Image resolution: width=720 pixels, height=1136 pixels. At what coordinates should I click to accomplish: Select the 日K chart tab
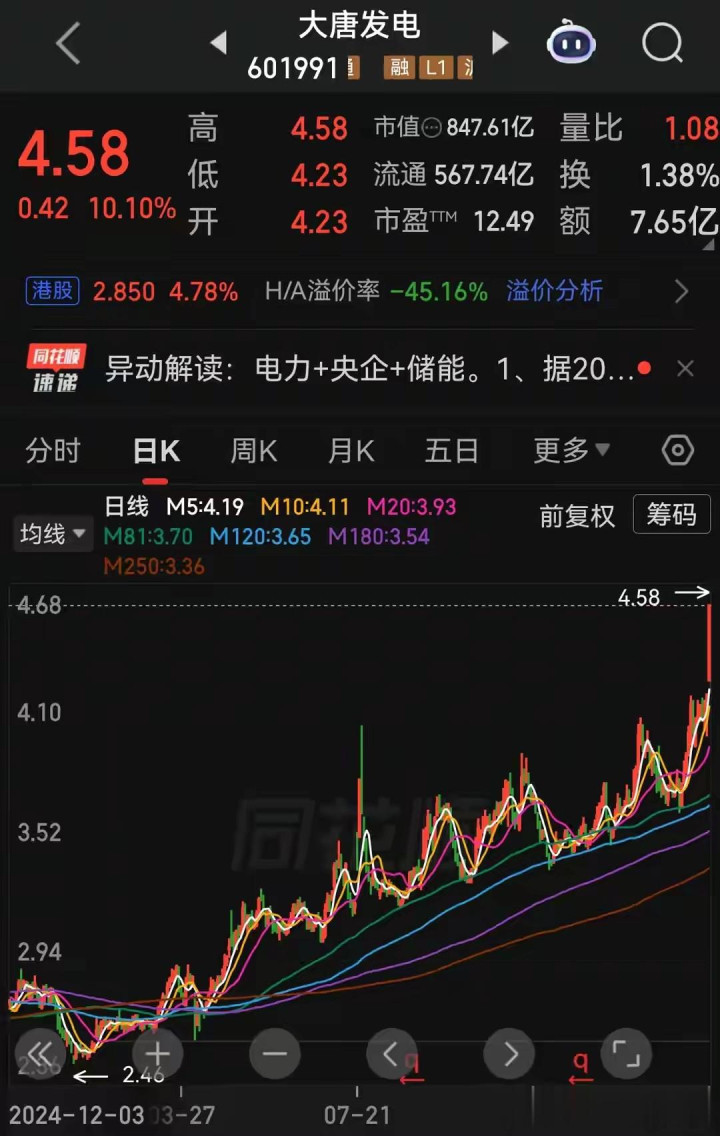pos(156,451)
